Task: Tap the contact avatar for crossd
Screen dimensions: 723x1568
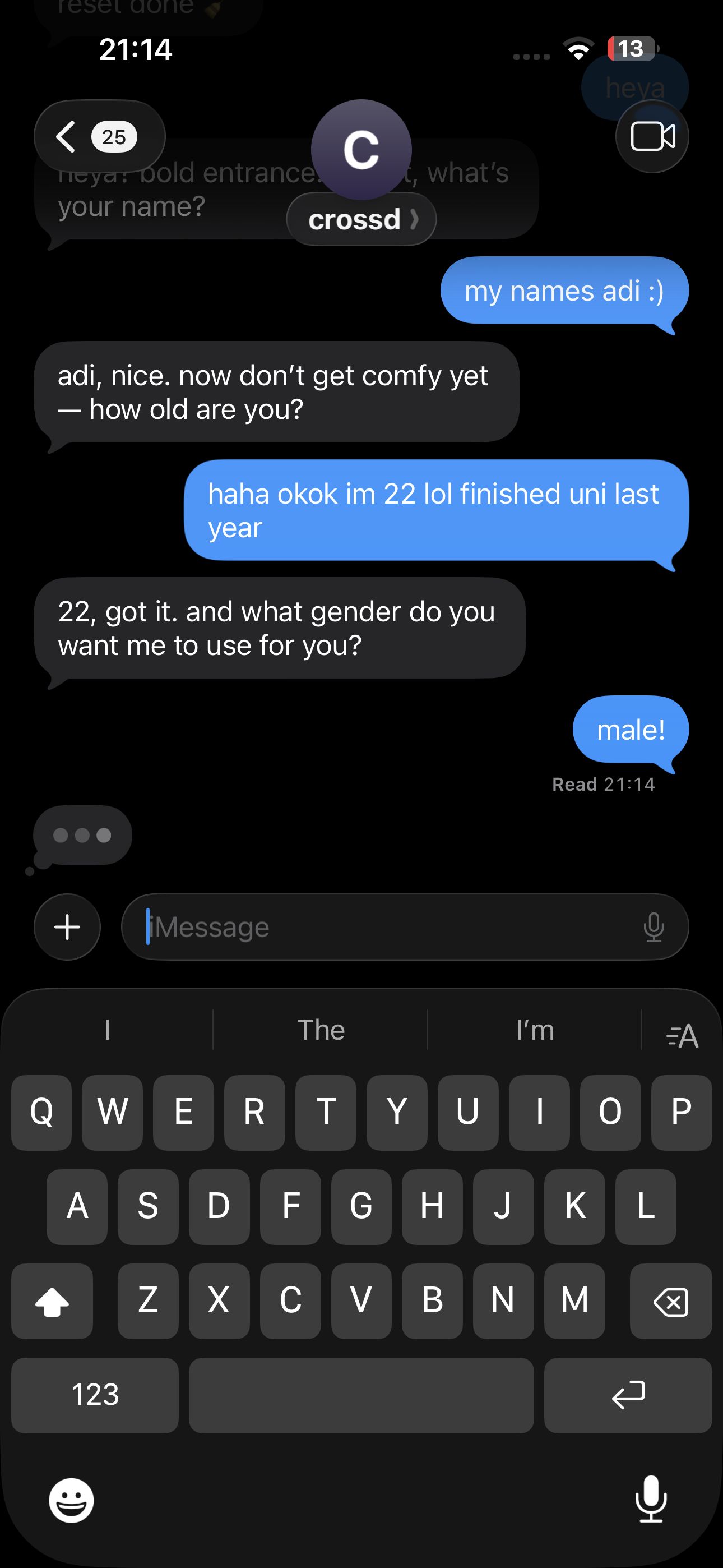Action: pos(361,149)
